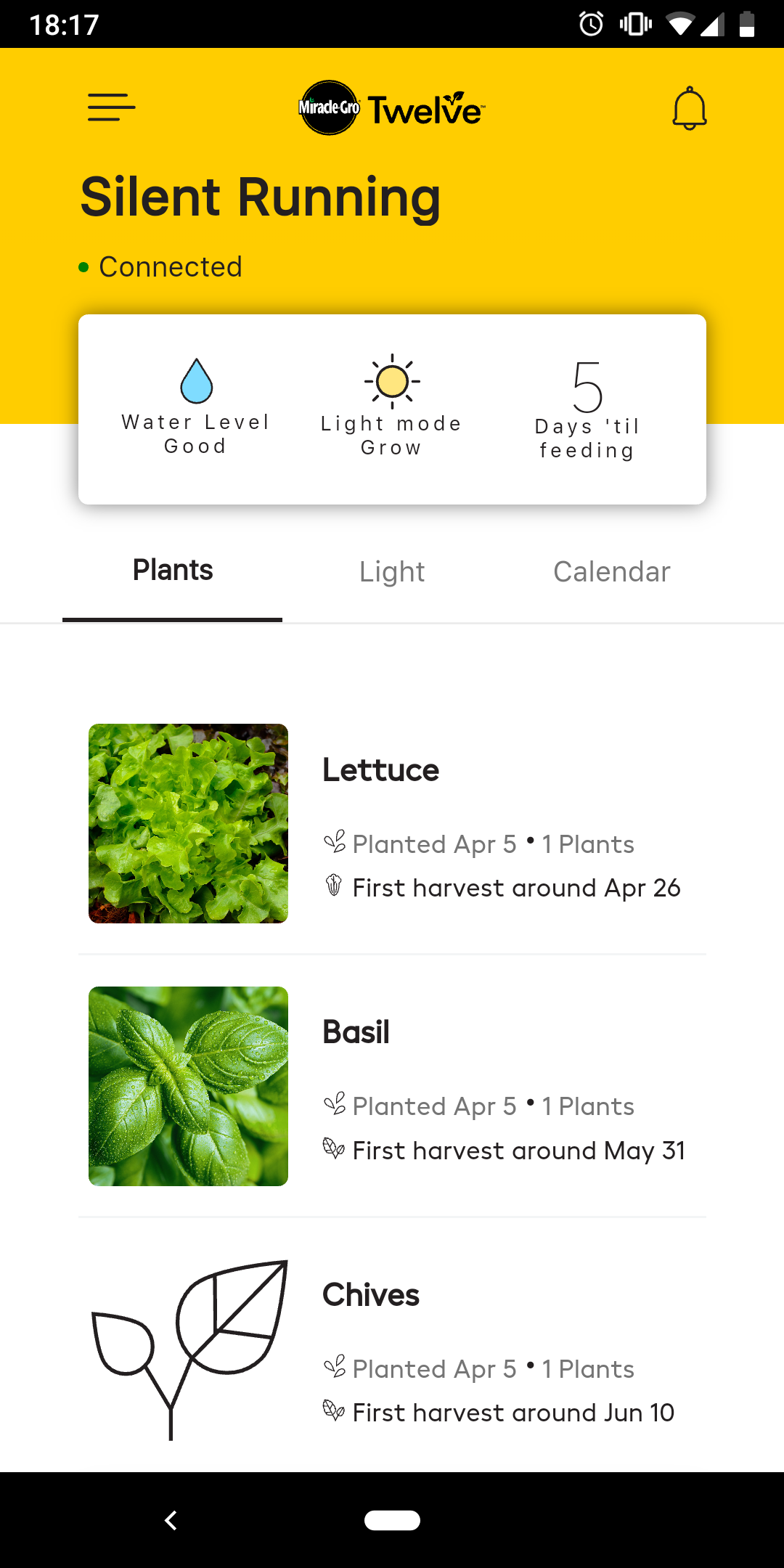Viewport: 784px width, 1568px height.
Task: Open the Chives plant details
Action: (392, 1349)
